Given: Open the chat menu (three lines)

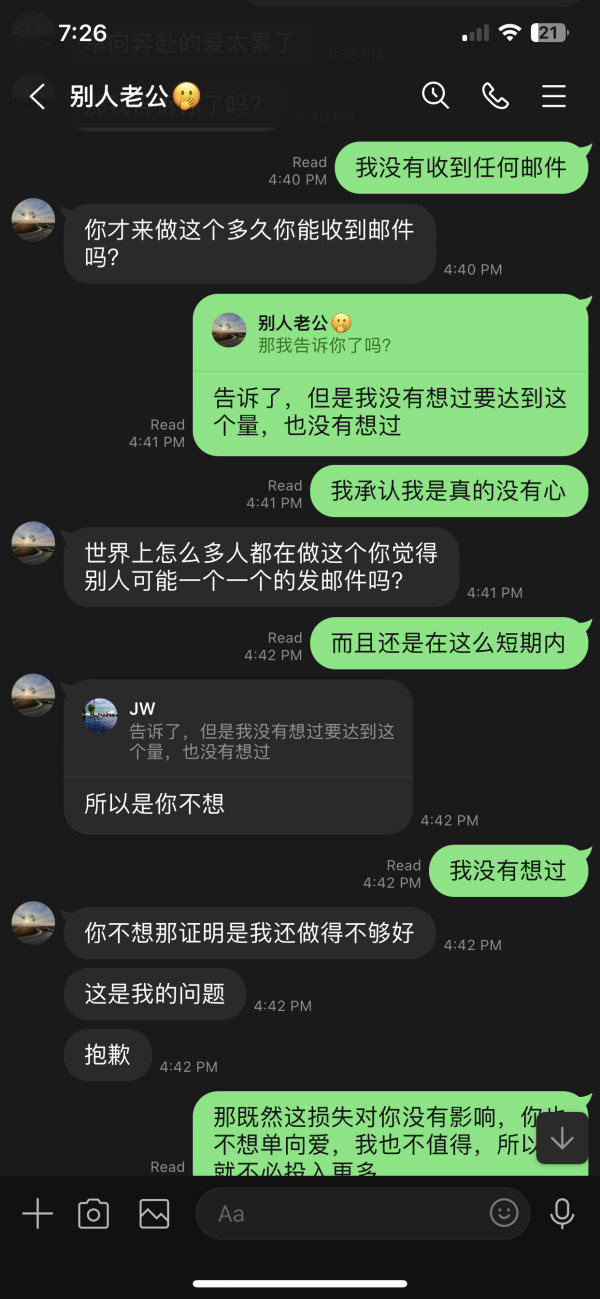Looking at the screenshot, I should [554, 96].
